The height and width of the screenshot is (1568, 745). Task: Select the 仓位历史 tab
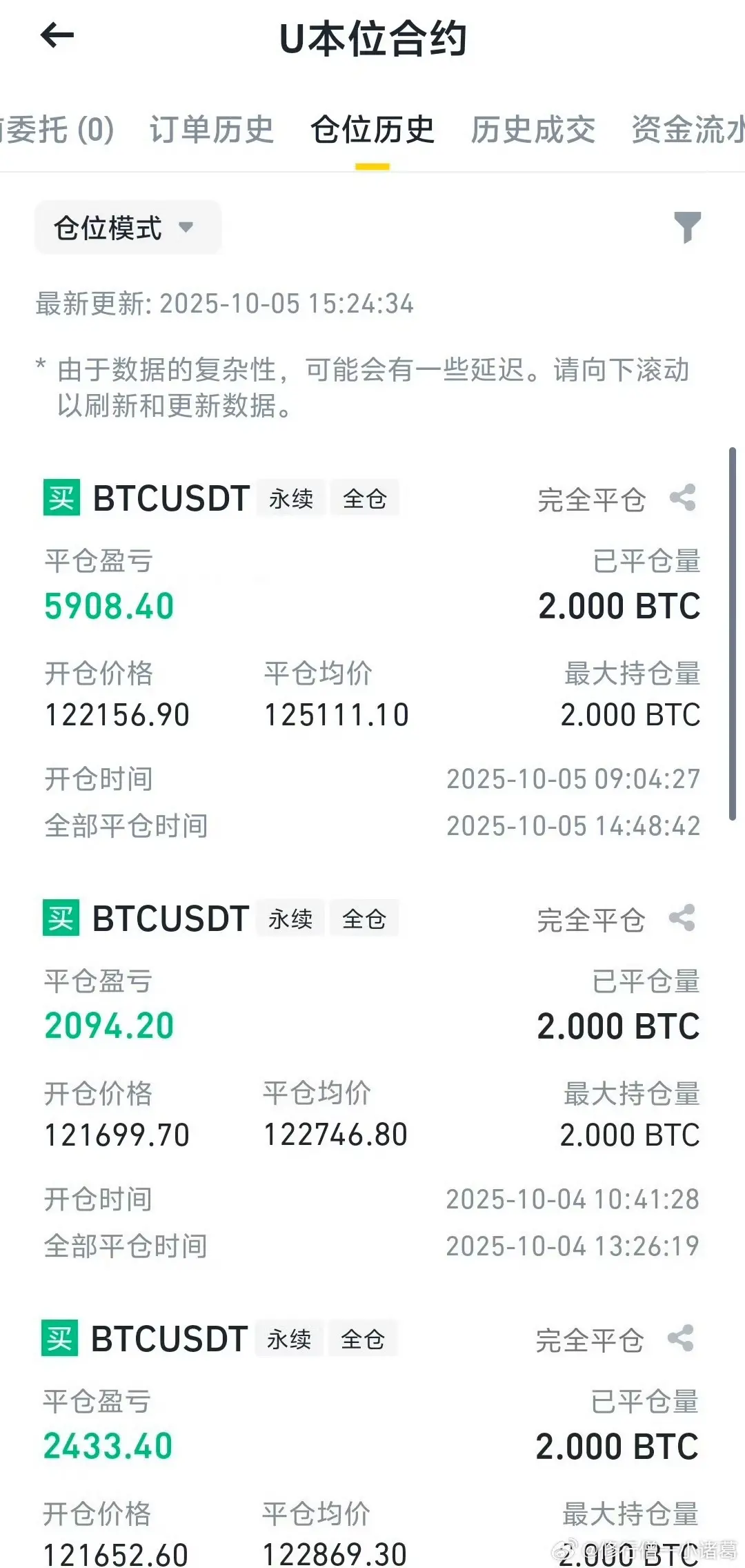tap(372, 130)
